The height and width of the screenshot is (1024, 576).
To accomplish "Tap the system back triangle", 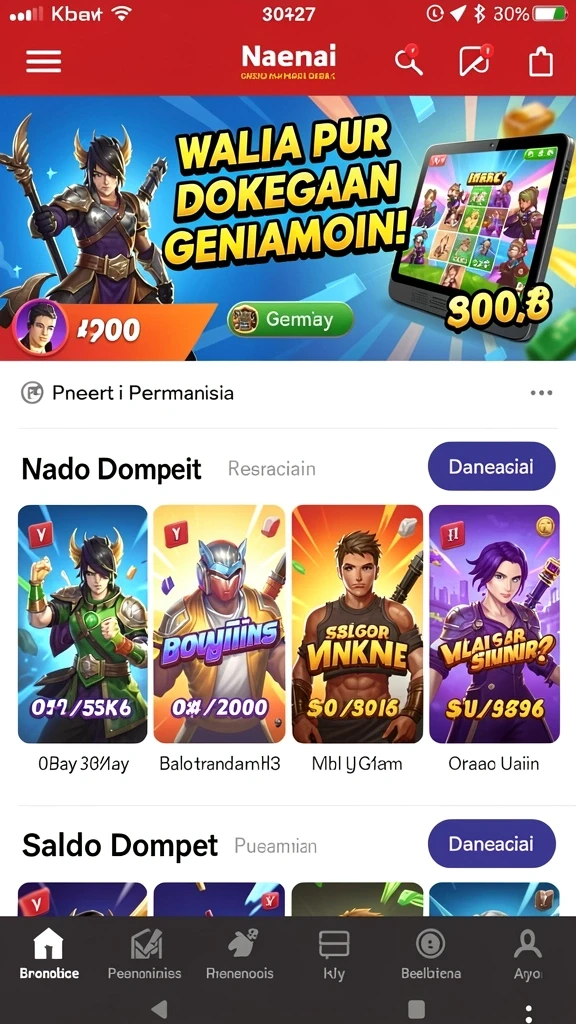I will tap(159, 1009).
